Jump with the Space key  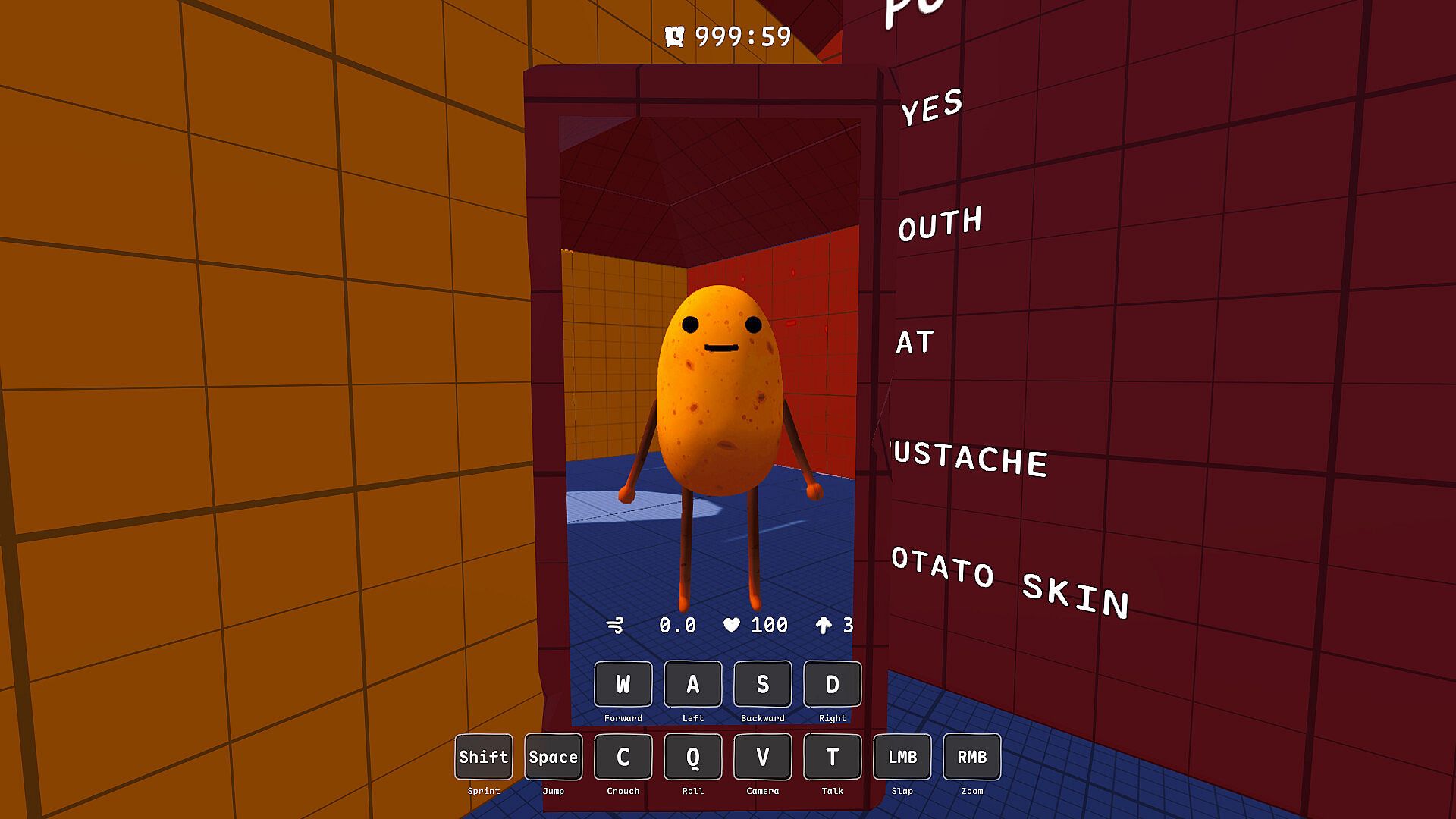(x=553, y=757)
